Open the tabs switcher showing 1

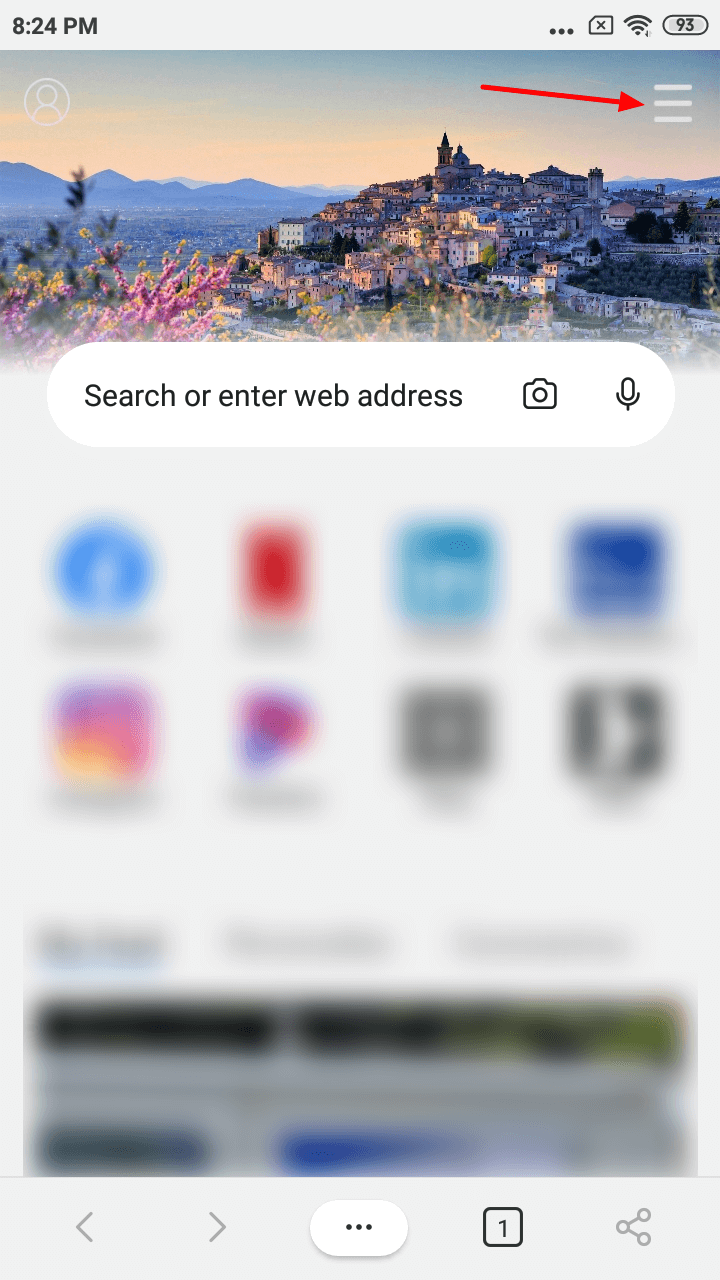(503, 1227)
